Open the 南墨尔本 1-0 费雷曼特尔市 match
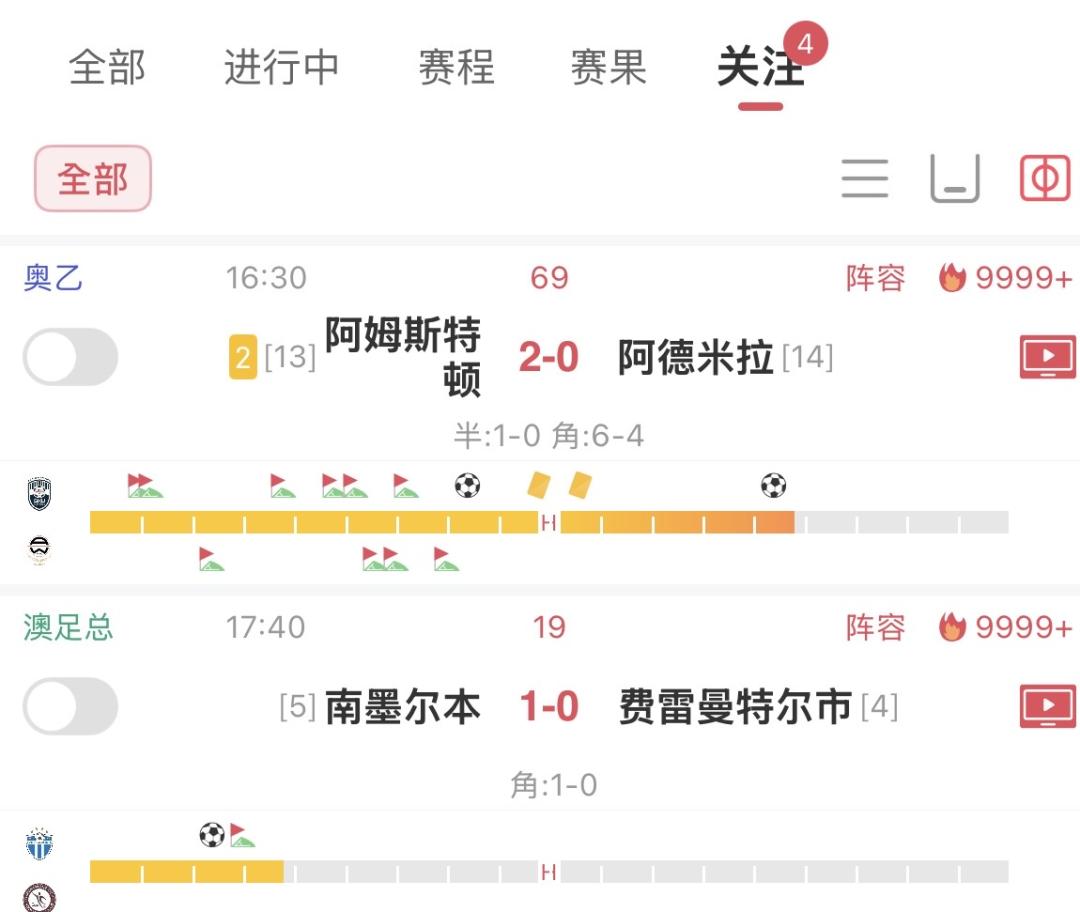 click(548, 706)
